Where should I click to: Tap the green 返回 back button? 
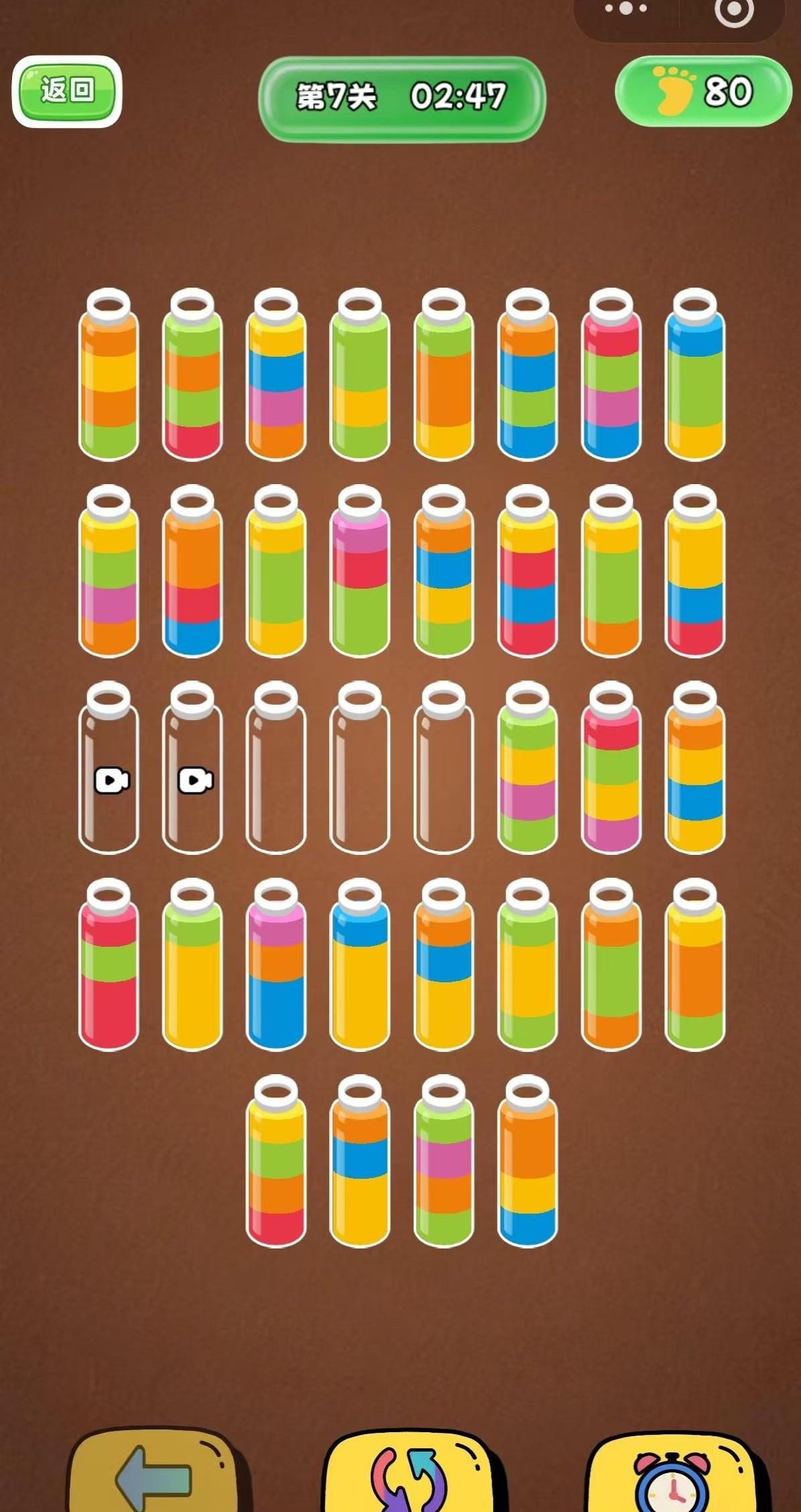tap(67, 91)
